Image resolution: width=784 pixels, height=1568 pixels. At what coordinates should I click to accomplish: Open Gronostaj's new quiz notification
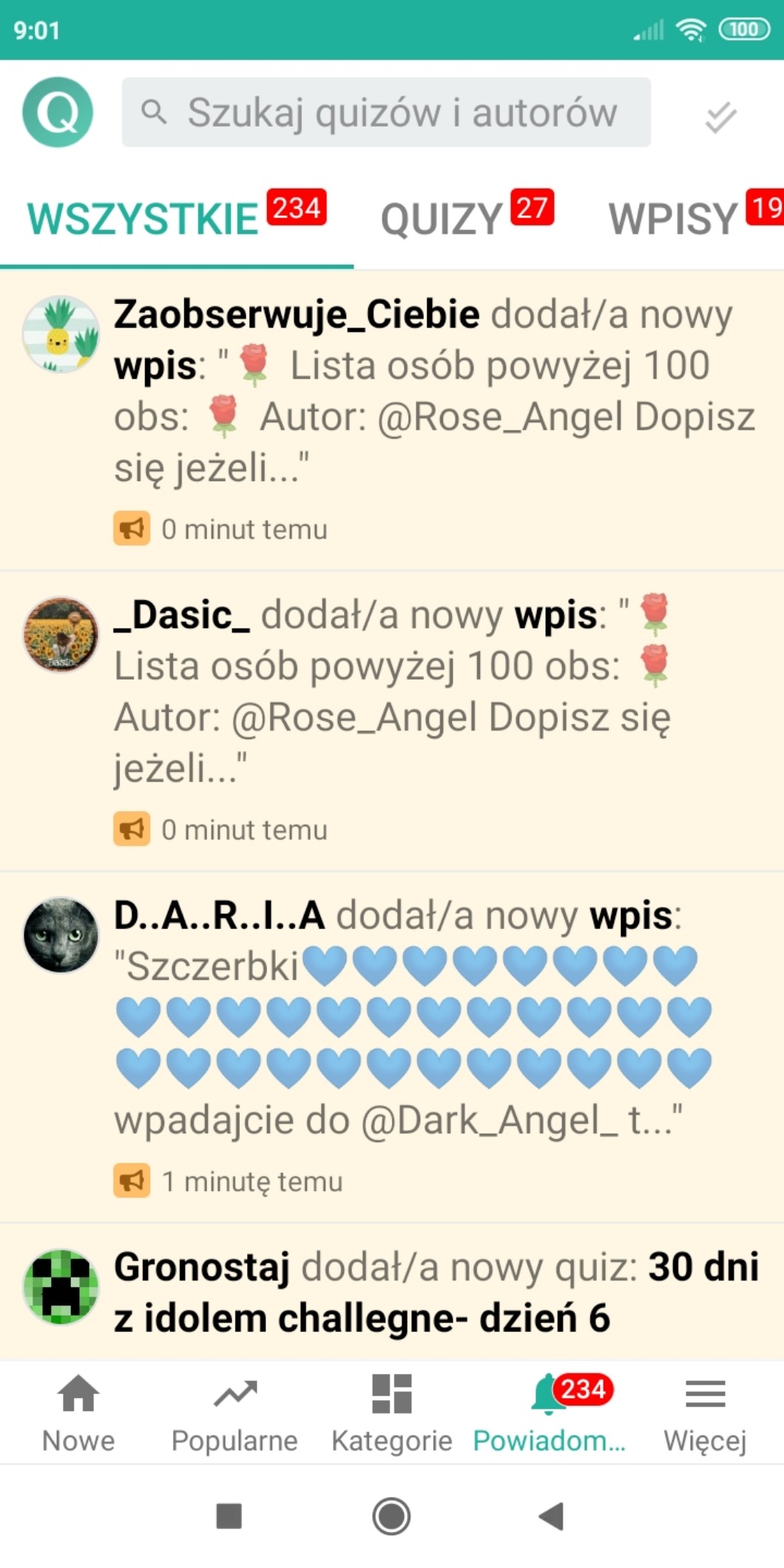click(436, 1292)
